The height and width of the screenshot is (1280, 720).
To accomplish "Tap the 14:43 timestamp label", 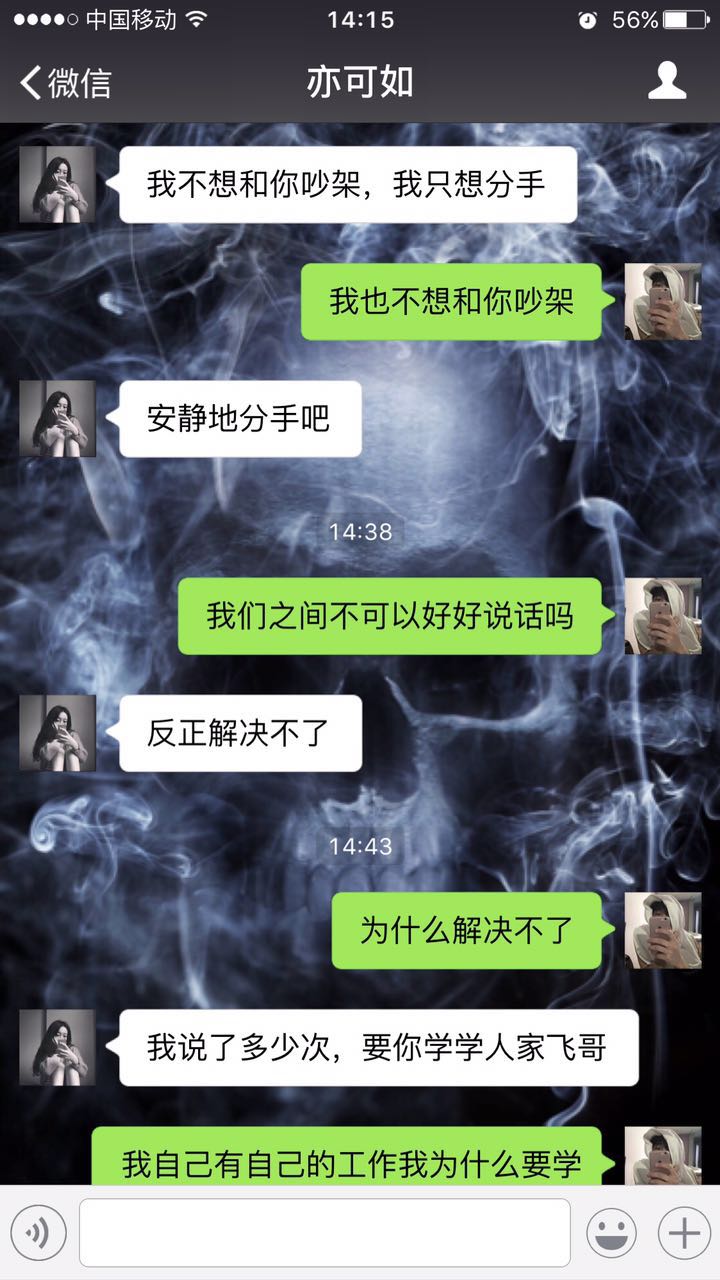I will click(360, 847).
